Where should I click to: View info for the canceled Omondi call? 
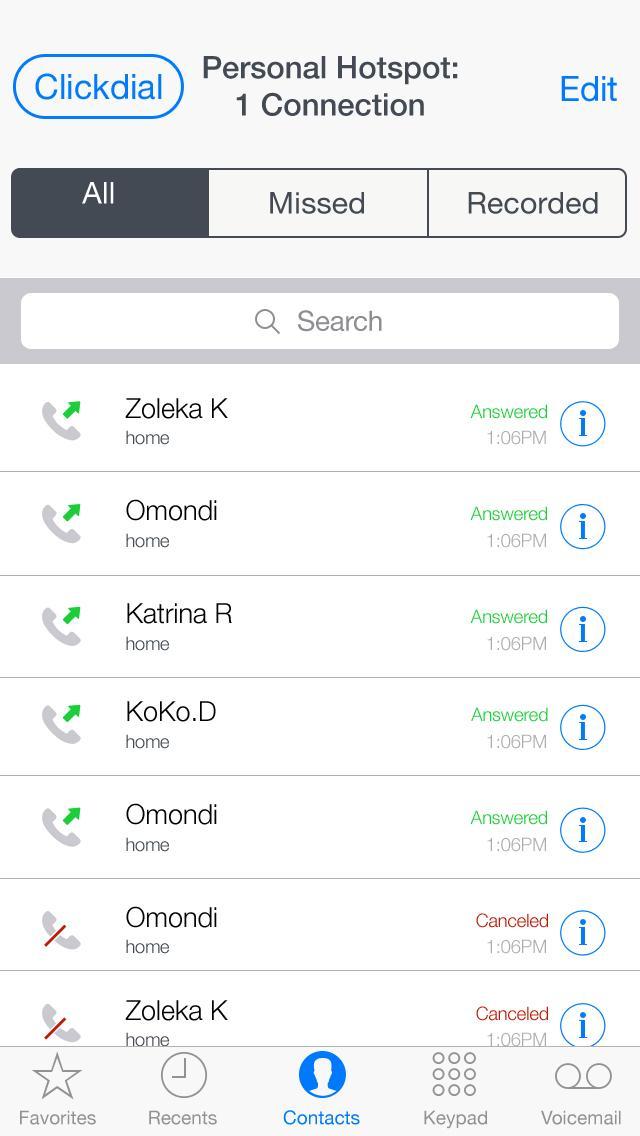[582, 932]
